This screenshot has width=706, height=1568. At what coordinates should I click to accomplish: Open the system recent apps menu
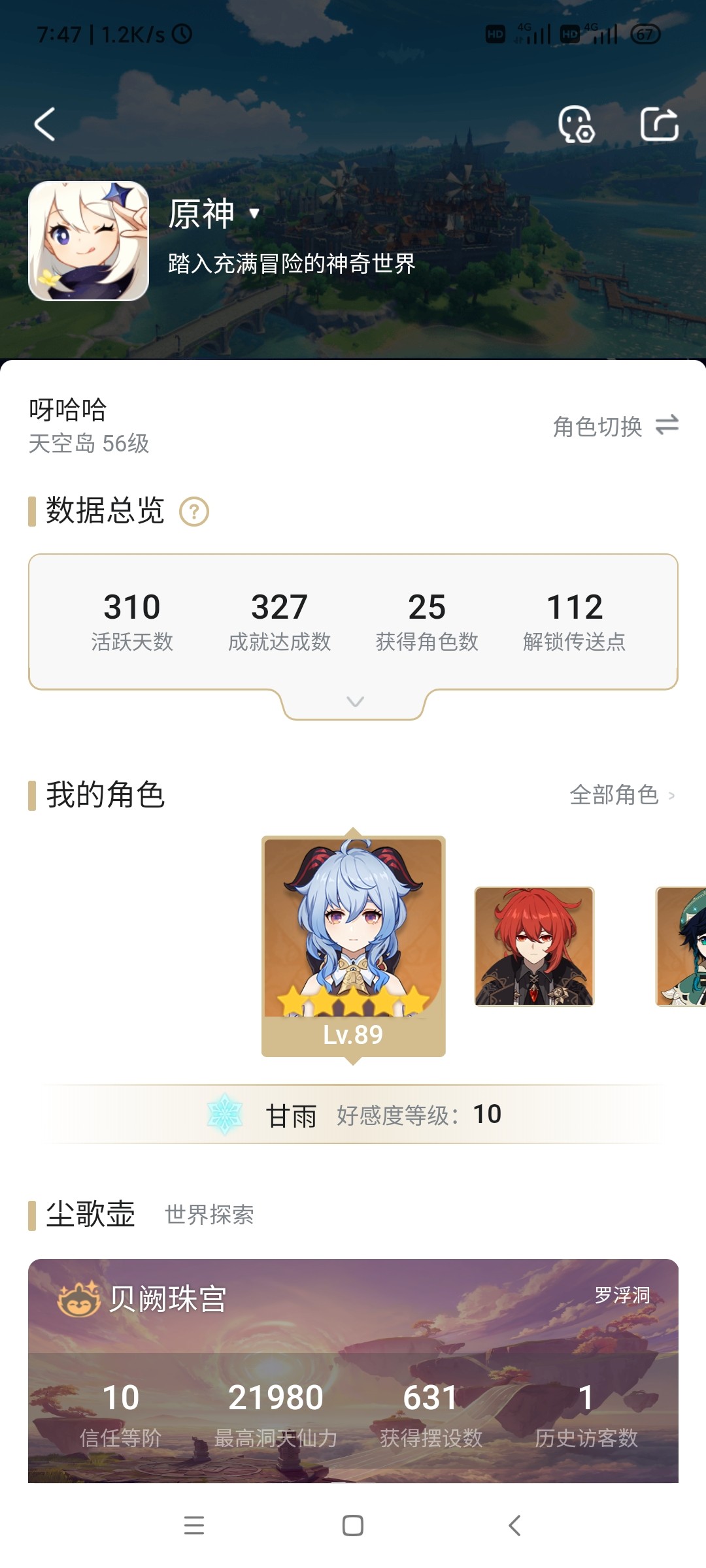coord(194,1526)
